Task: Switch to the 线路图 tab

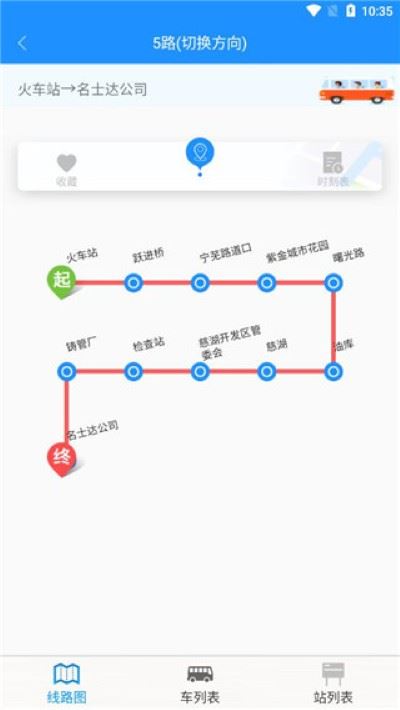Action: 67,683
